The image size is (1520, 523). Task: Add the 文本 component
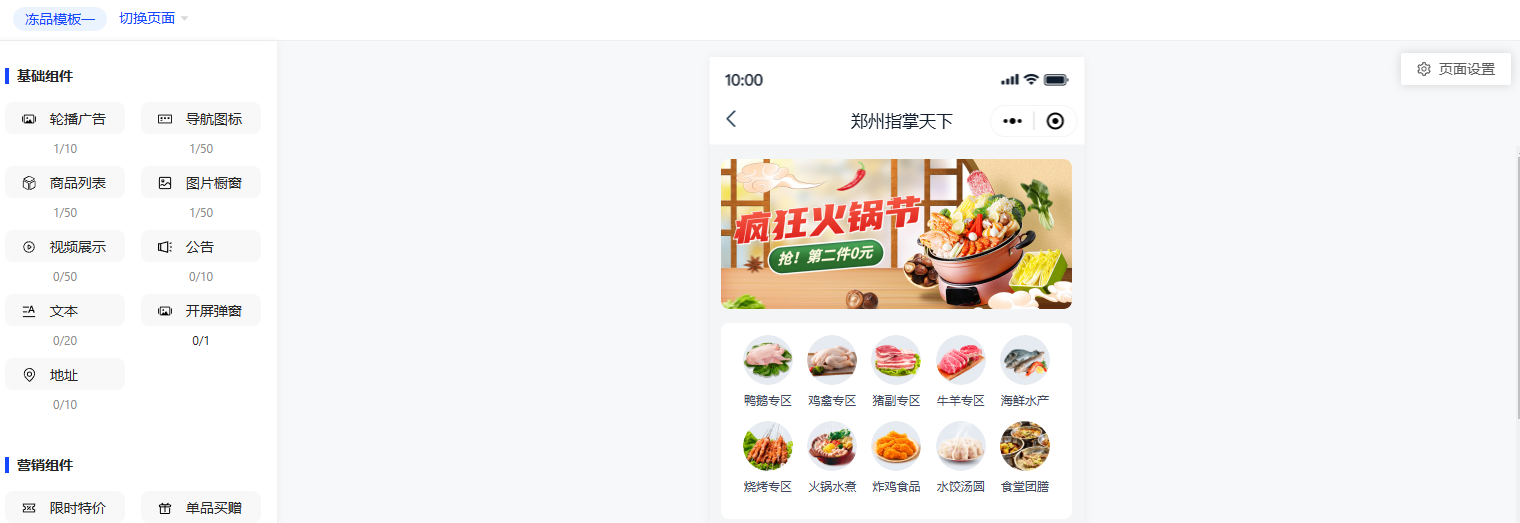(65, 311)
